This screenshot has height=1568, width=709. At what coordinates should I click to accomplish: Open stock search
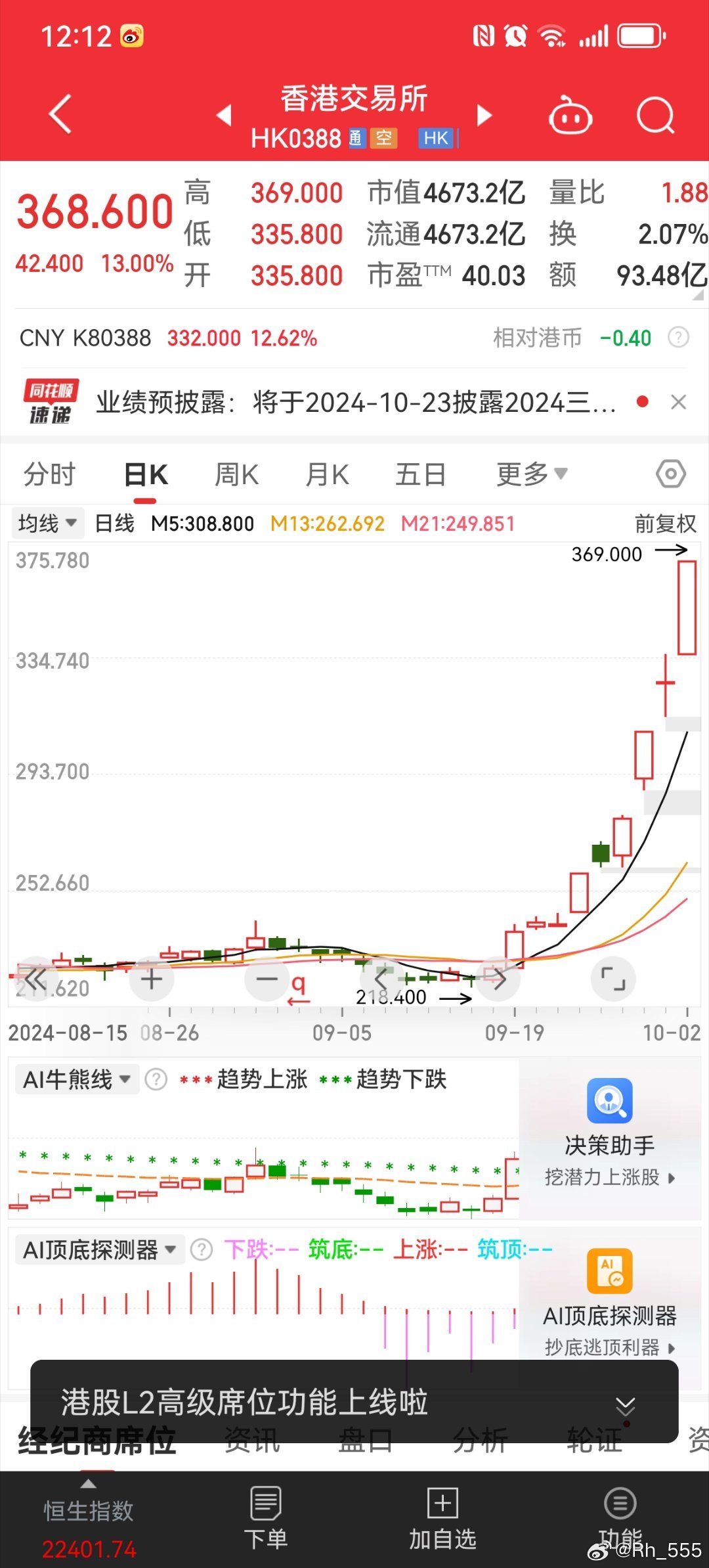655,116
